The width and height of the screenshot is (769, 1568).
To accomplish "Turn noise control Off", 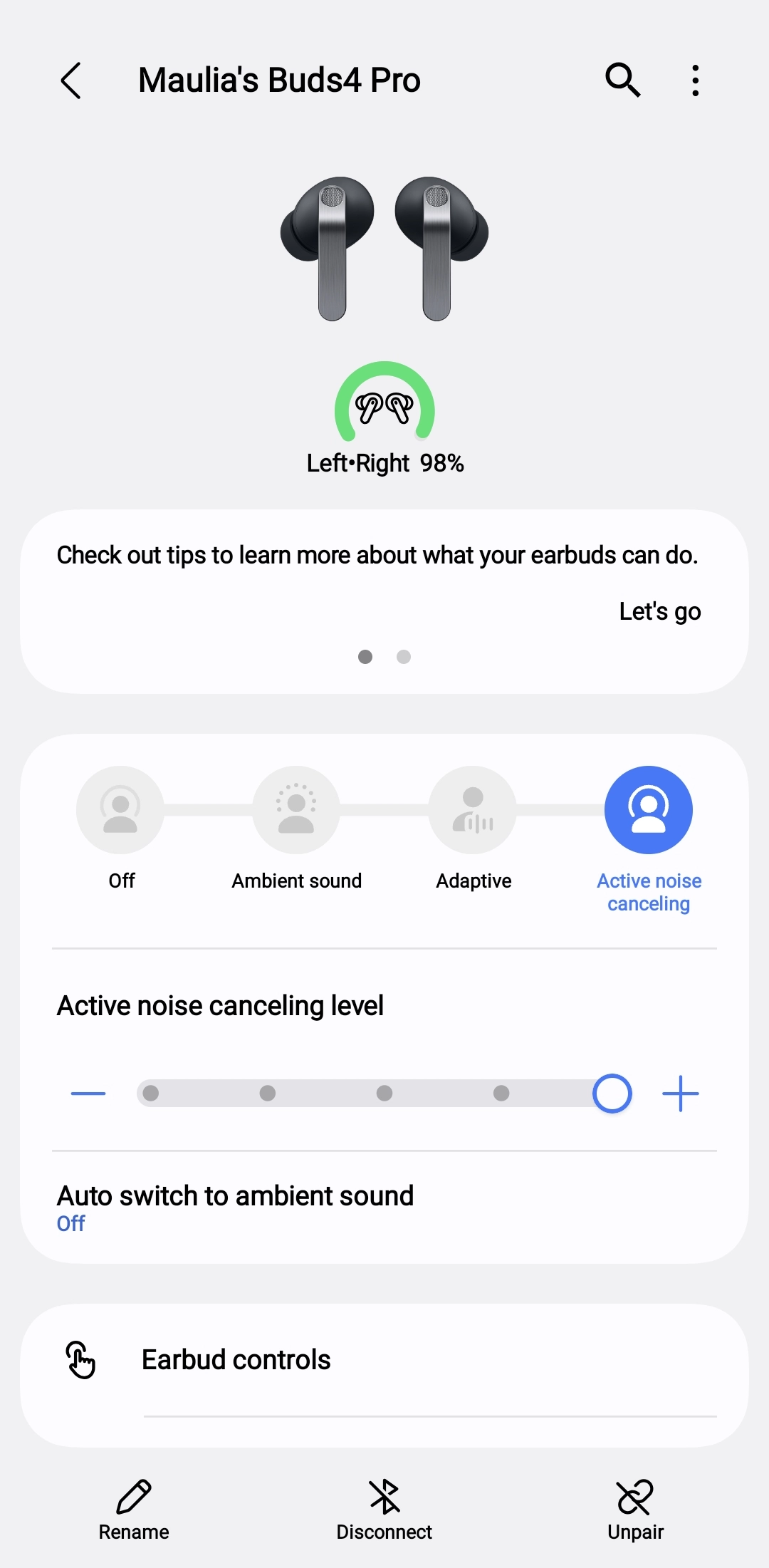I will 120,810.
